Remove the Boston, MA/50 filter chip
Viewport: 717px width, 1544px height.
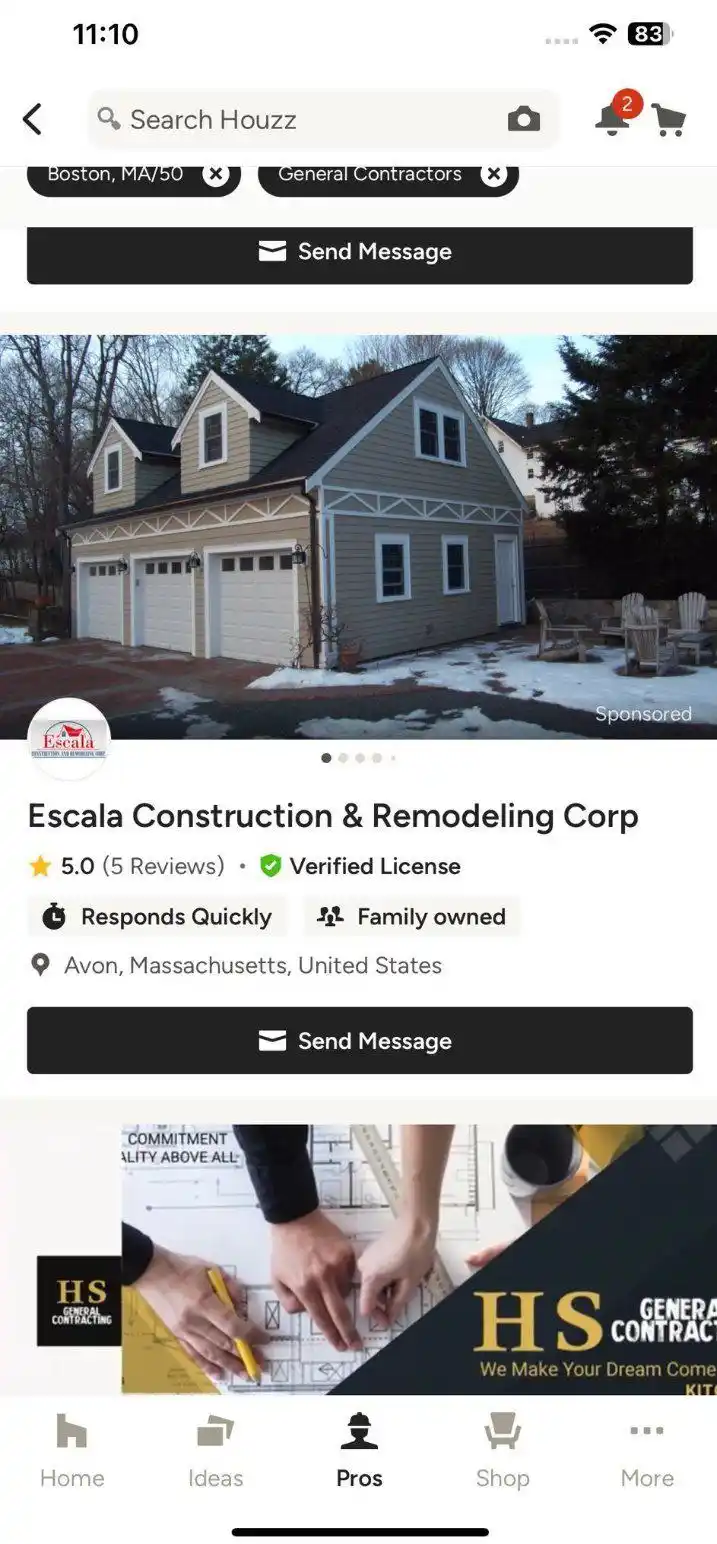(x=215, y=174)
